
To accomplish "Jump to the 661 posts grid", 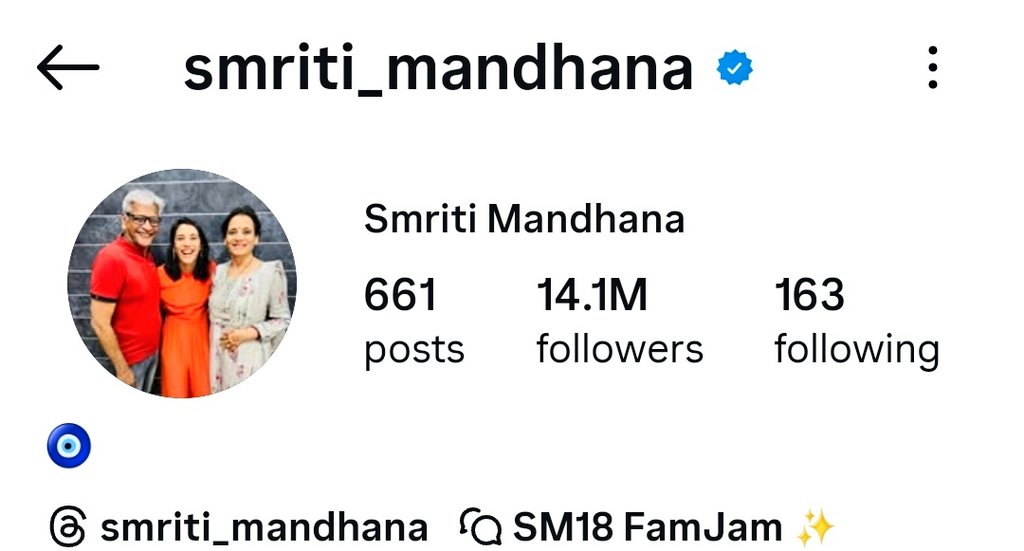I will pyautogui.click(x=413, y=322).
